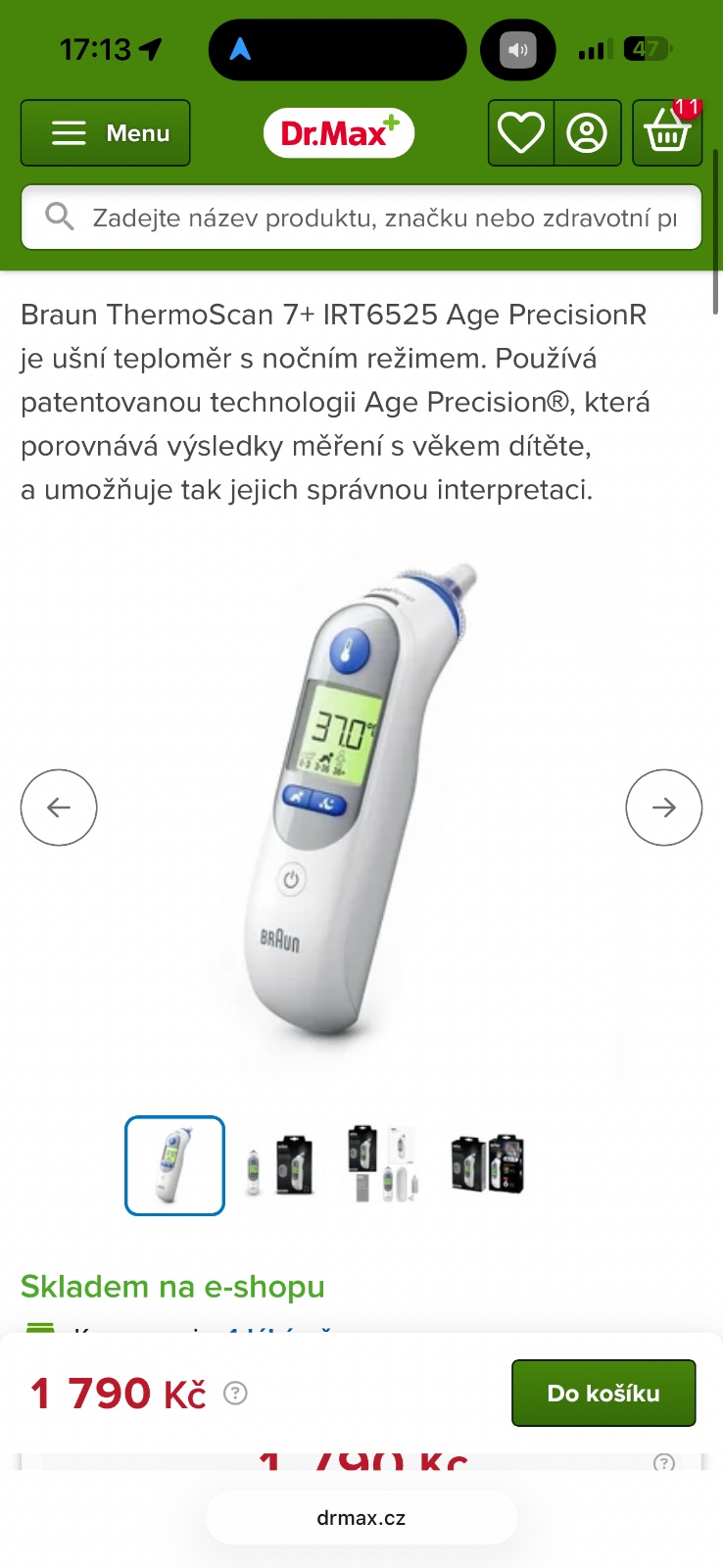Select the first thermometer thumbnail
This screenshot has width=723, height=1568.
[175, 1165]
